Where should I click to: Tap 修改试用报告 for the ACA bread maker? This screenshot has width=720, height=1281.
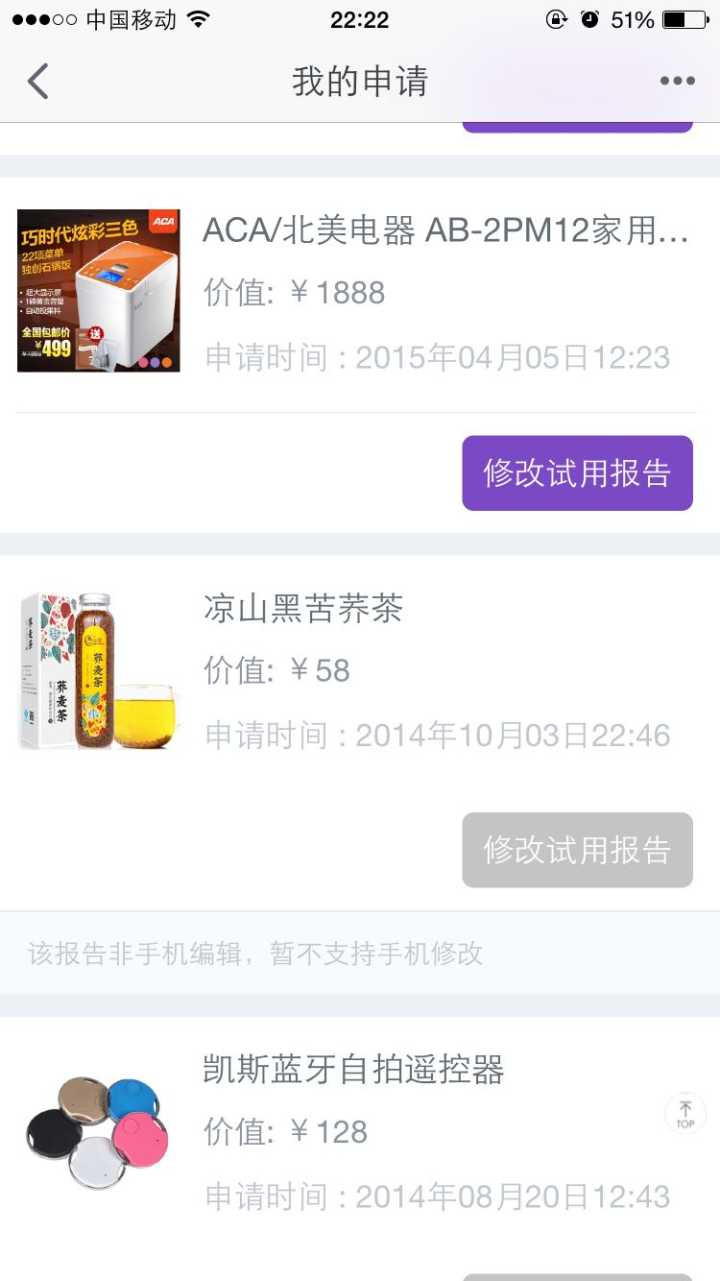coord(577,473)
